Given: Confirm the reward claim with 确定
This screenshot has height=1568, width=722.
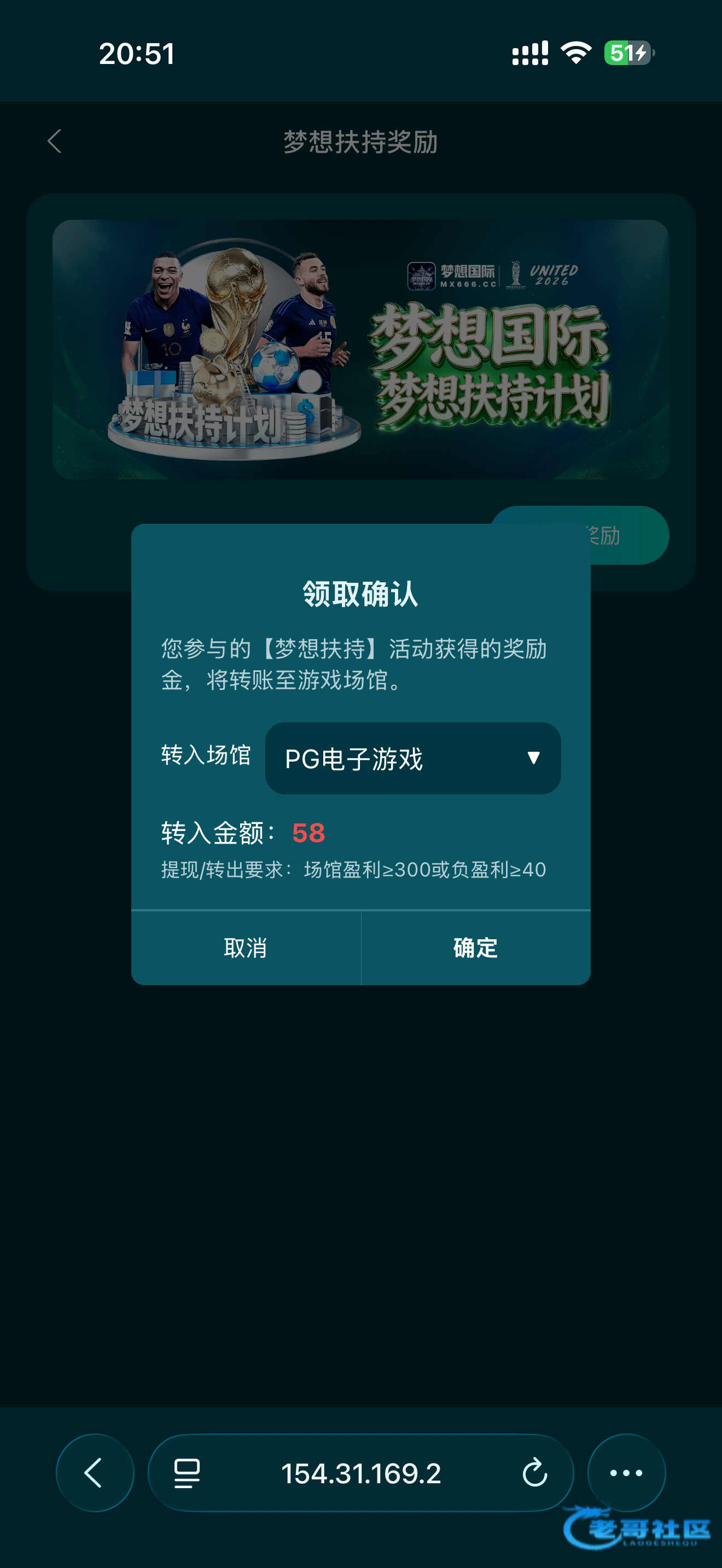Looking at the screenshot, I should [475, 947].
